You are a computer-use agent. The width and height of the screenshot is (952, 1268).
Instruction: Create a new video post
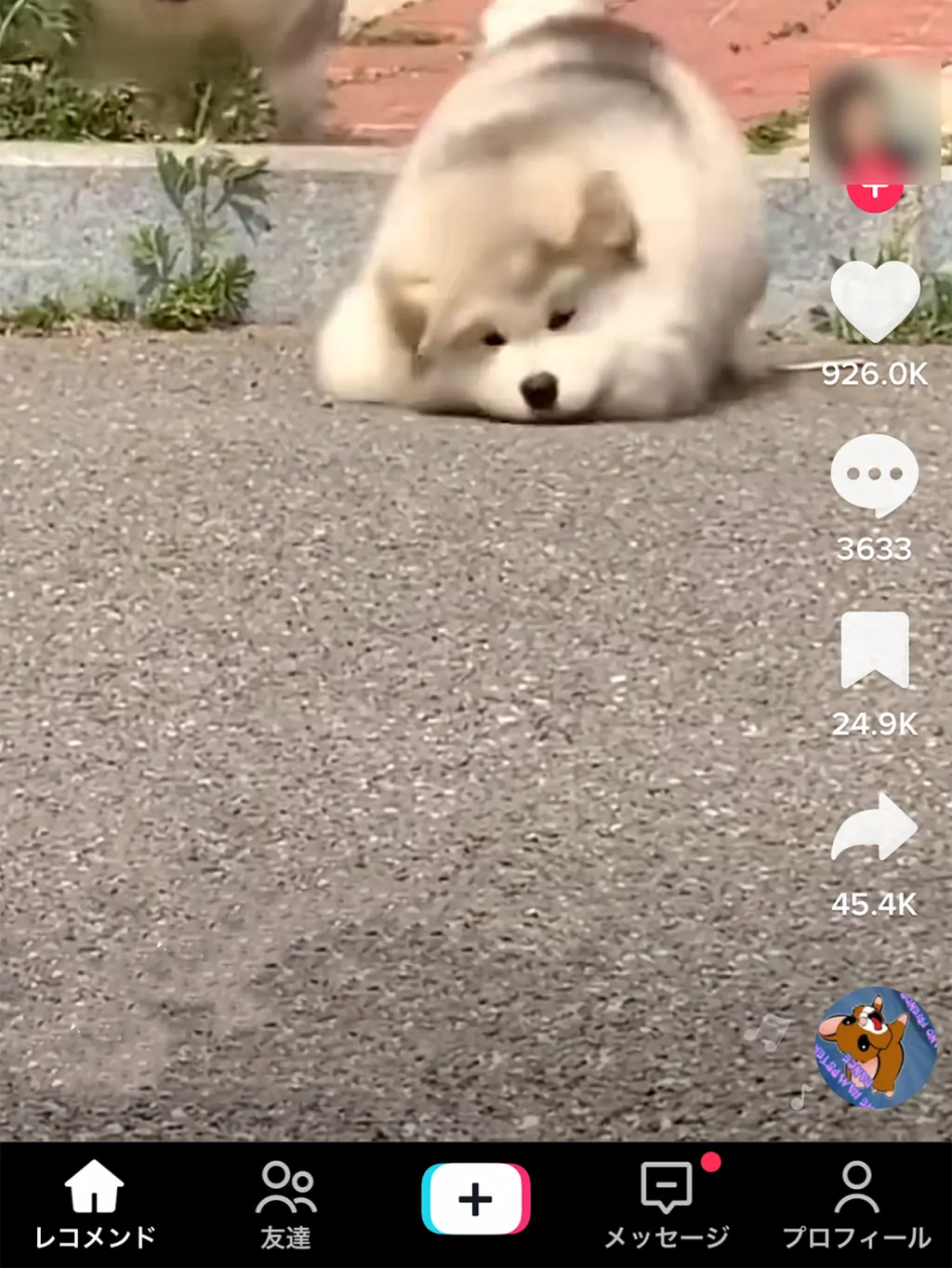475,1199
